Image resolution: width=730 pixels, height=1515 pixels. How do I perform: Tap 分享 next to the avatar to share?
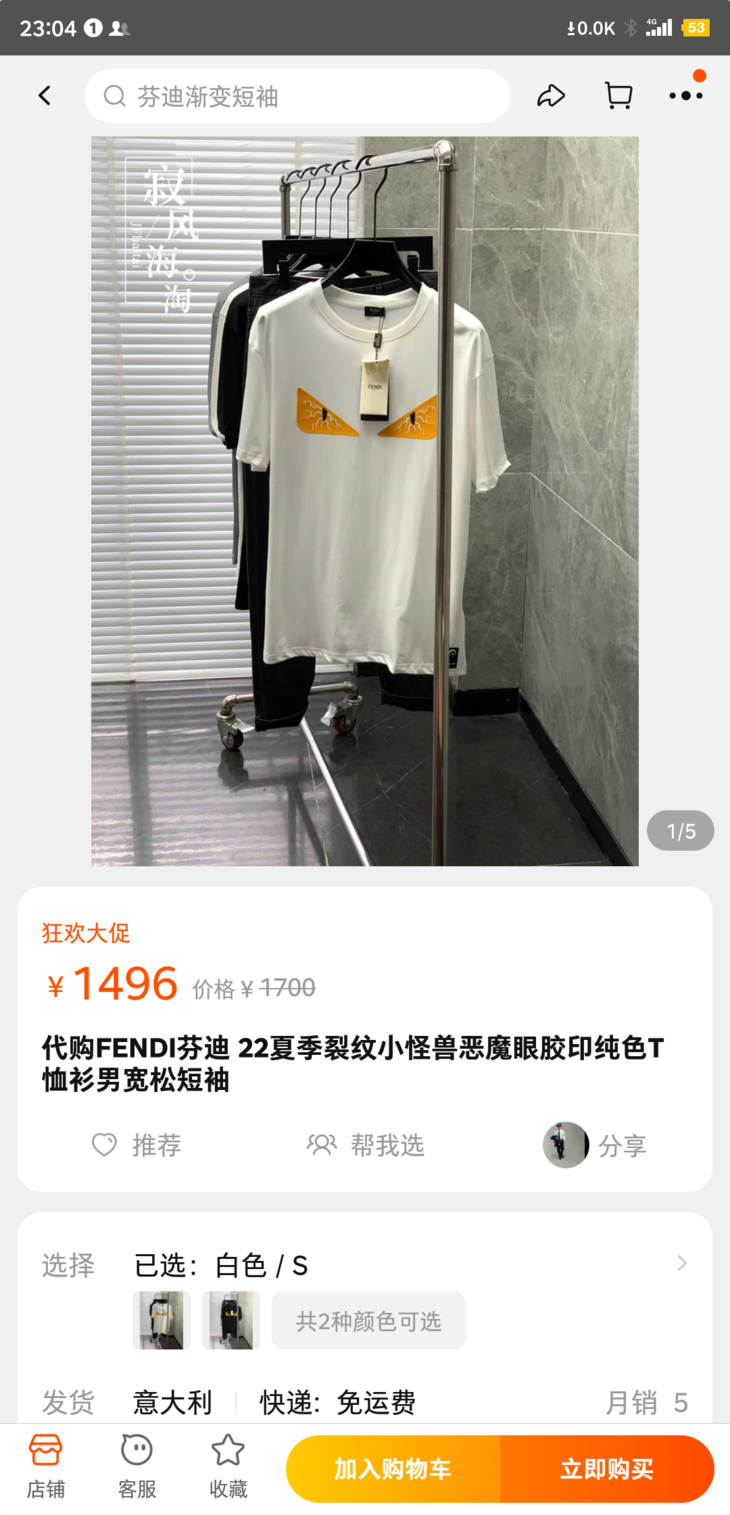click(624, 1145)
